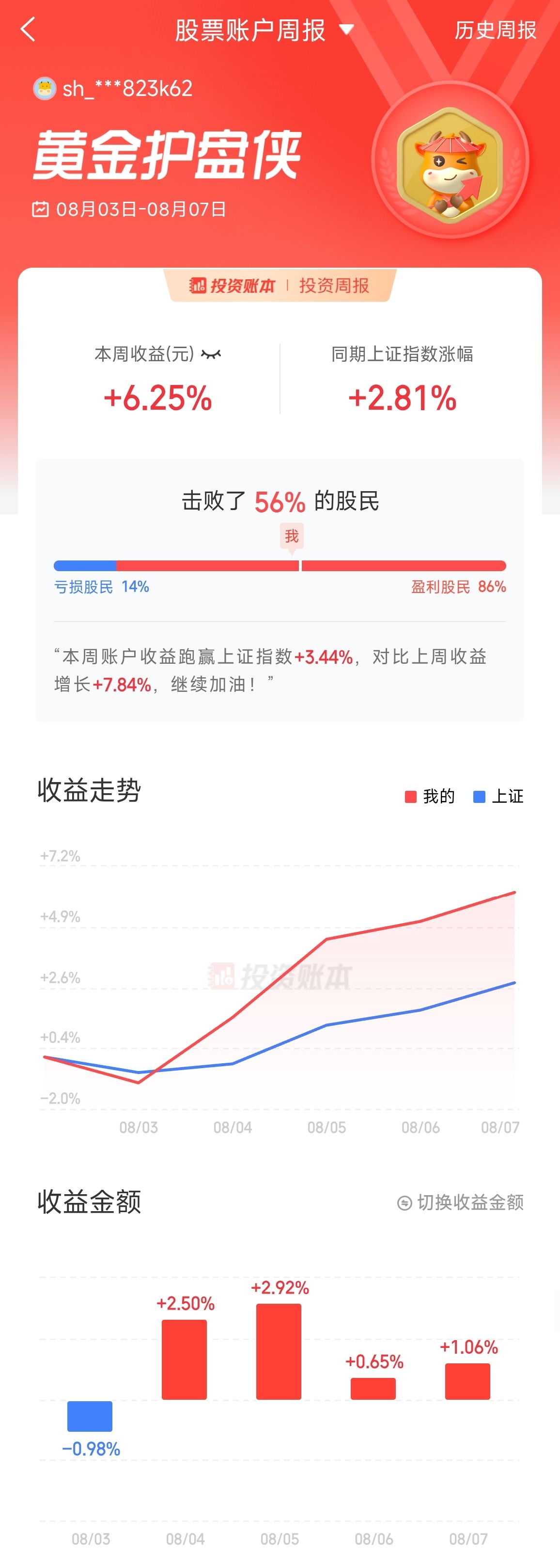Go back using the top-left arrow

[28, 29]
